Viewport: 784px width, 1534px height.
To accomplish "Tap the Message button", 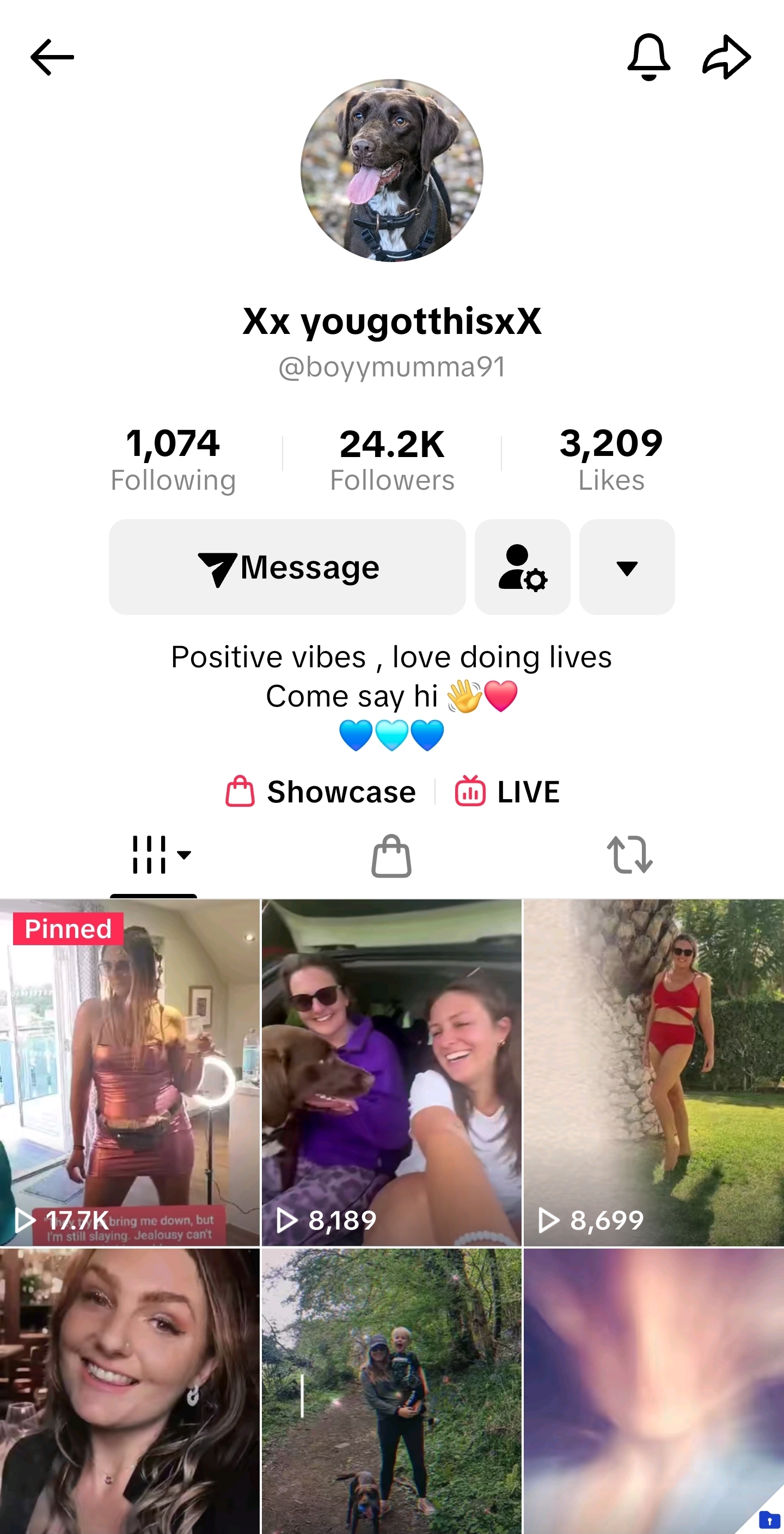I will point(287,567).
